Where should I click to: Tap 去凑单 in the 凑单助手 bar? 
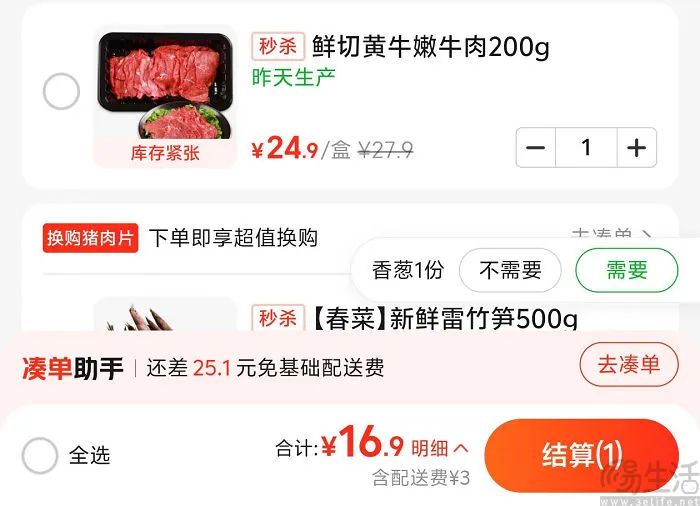[x=629, y=364]
